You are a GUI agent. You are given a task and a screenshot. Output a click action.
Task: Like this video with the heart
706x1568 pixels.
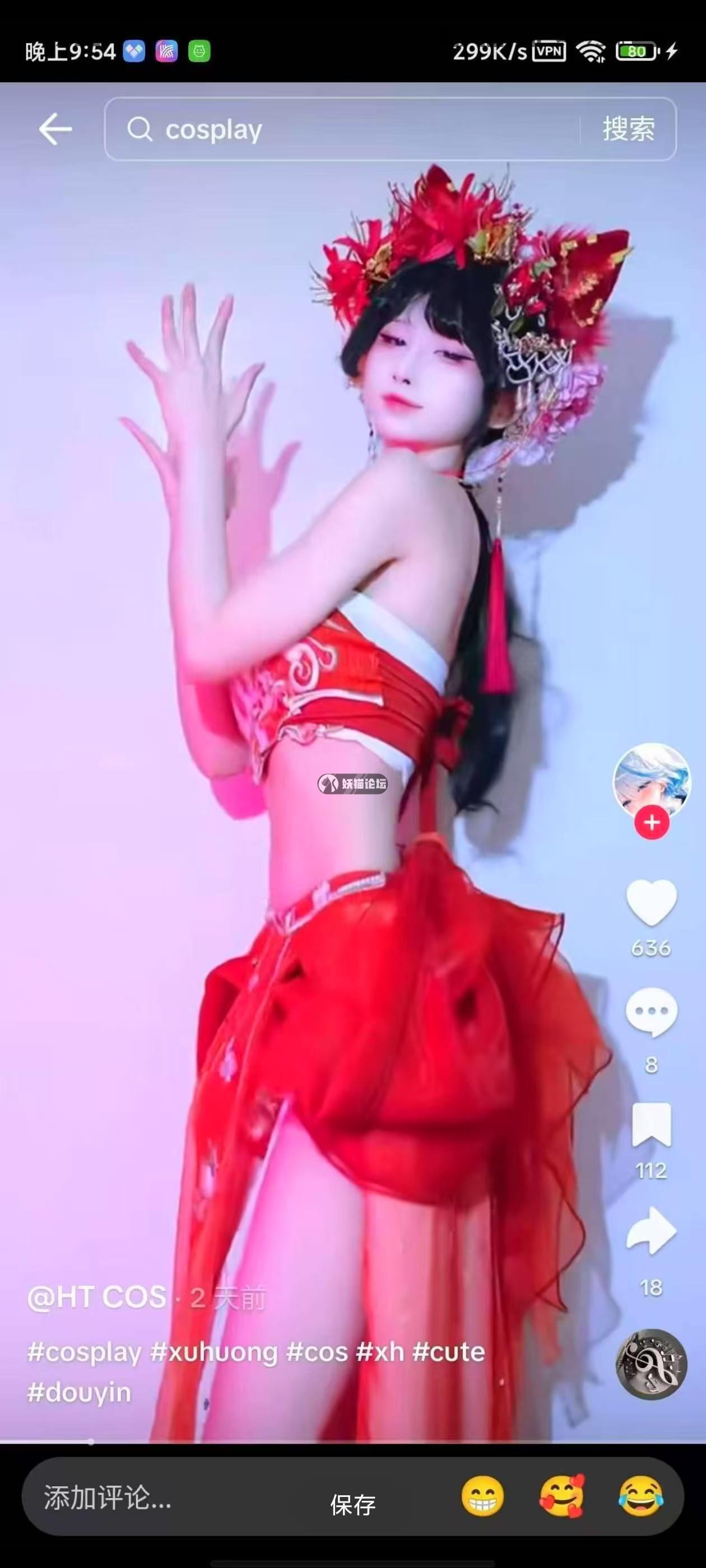[x=651, y=904]
